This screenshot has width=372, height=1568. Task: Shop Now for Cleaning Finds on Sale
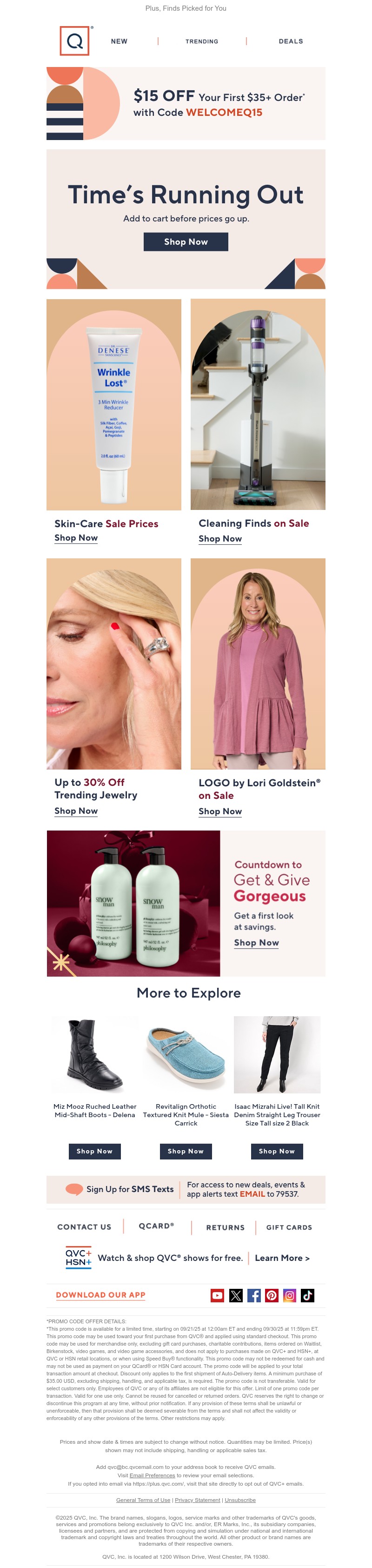[x=220, y=539]
